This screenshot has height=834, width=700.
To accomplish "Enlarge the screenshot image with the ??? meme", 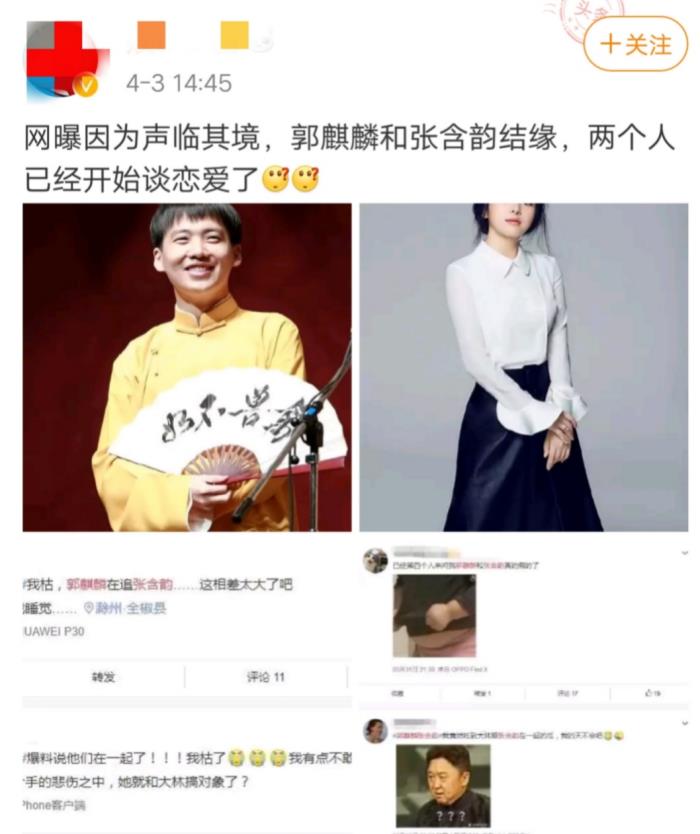I will pyautogui.click(x=524, y=771).
